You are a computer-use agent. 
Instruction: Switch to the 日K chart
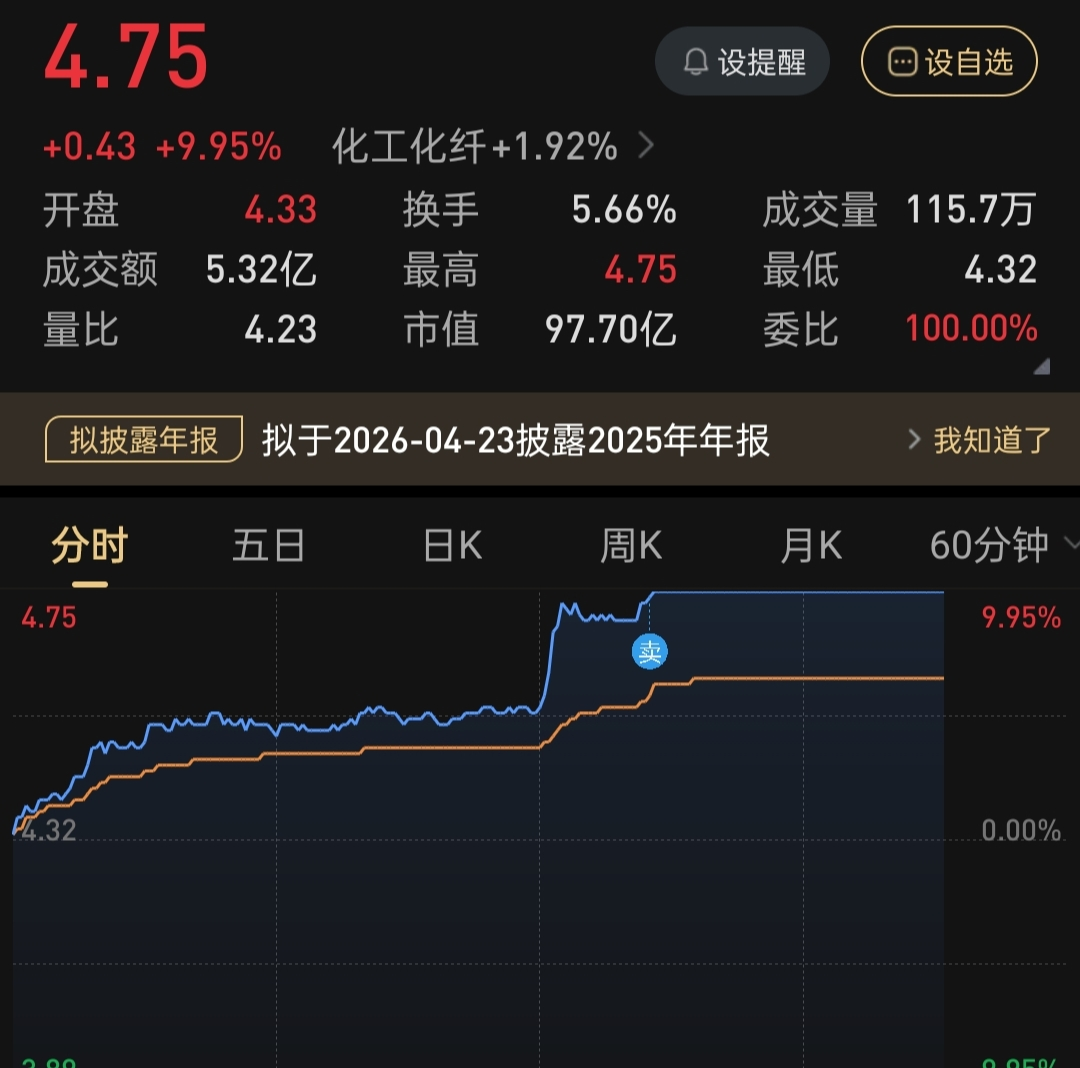pos(452,547)
